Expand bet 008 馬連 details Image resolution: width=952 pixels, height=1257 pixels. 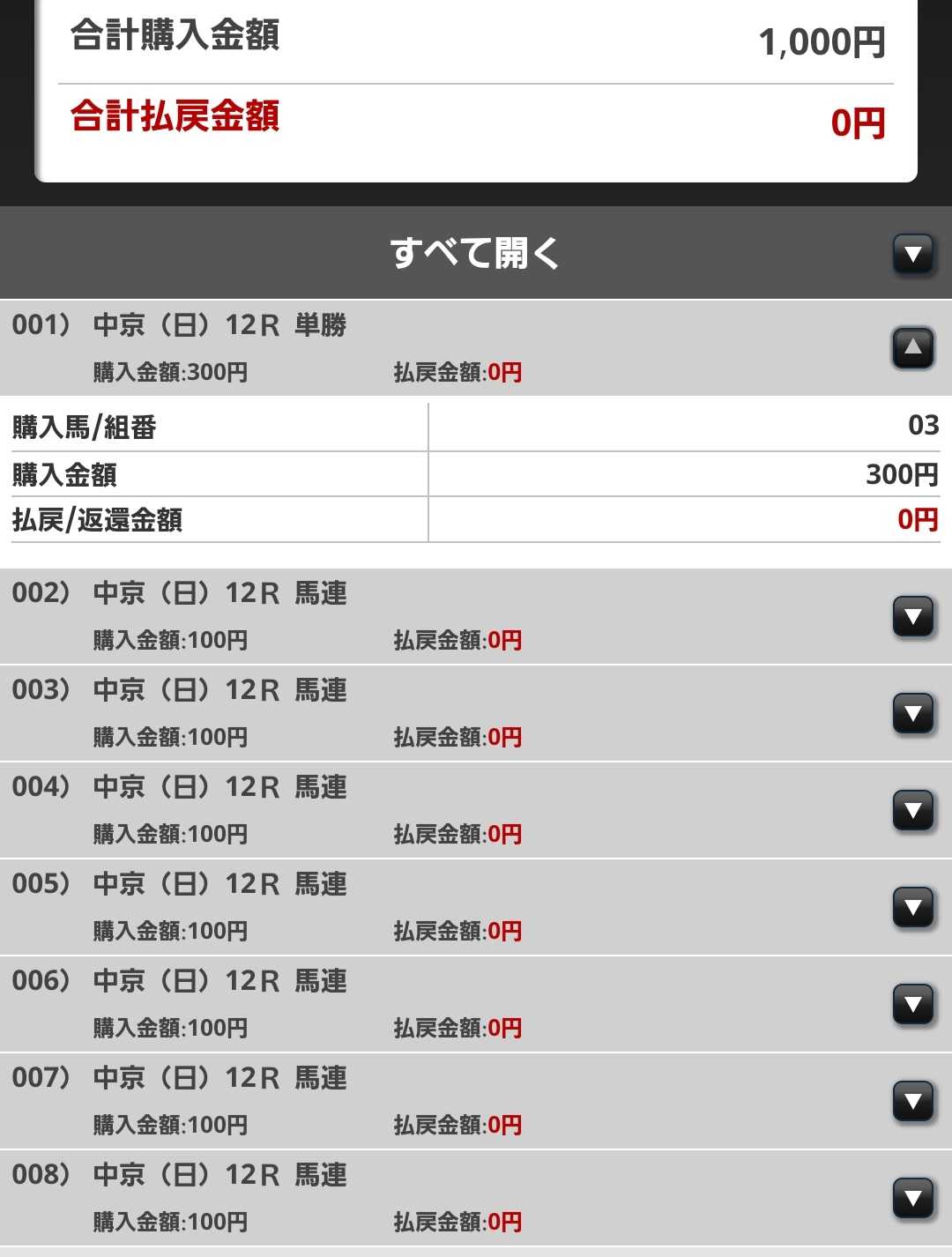click(912, 1198)
